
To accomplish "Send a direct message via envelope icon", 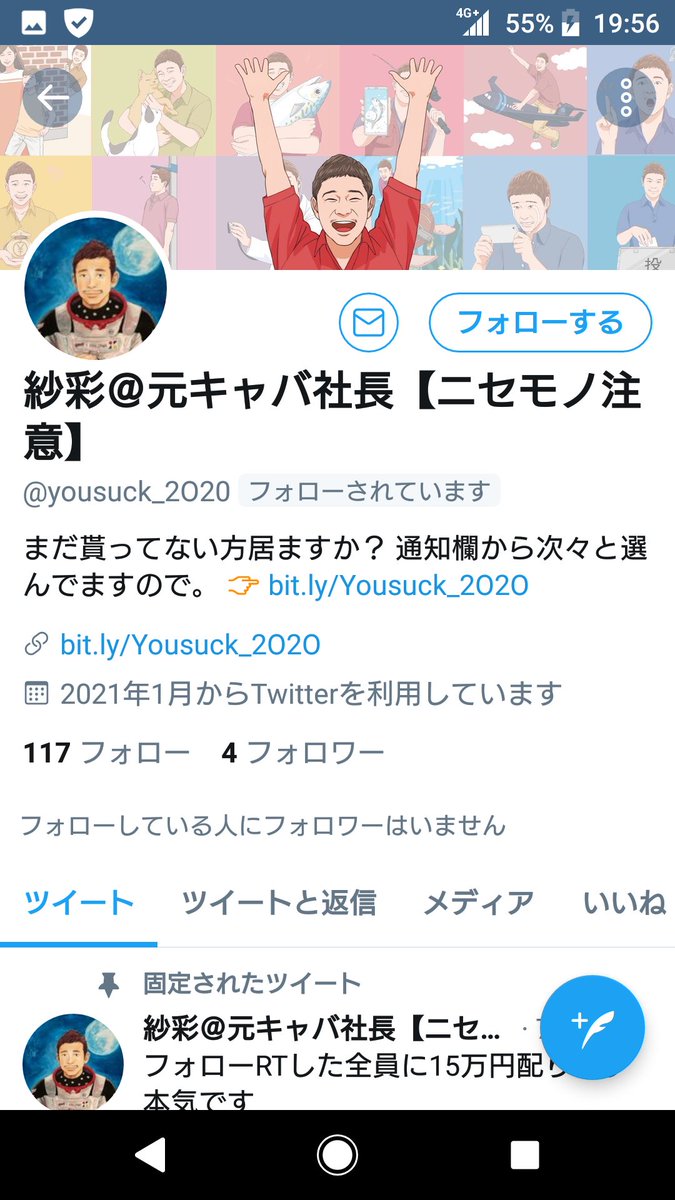I will pyautogui.click(x=368, y=323).
